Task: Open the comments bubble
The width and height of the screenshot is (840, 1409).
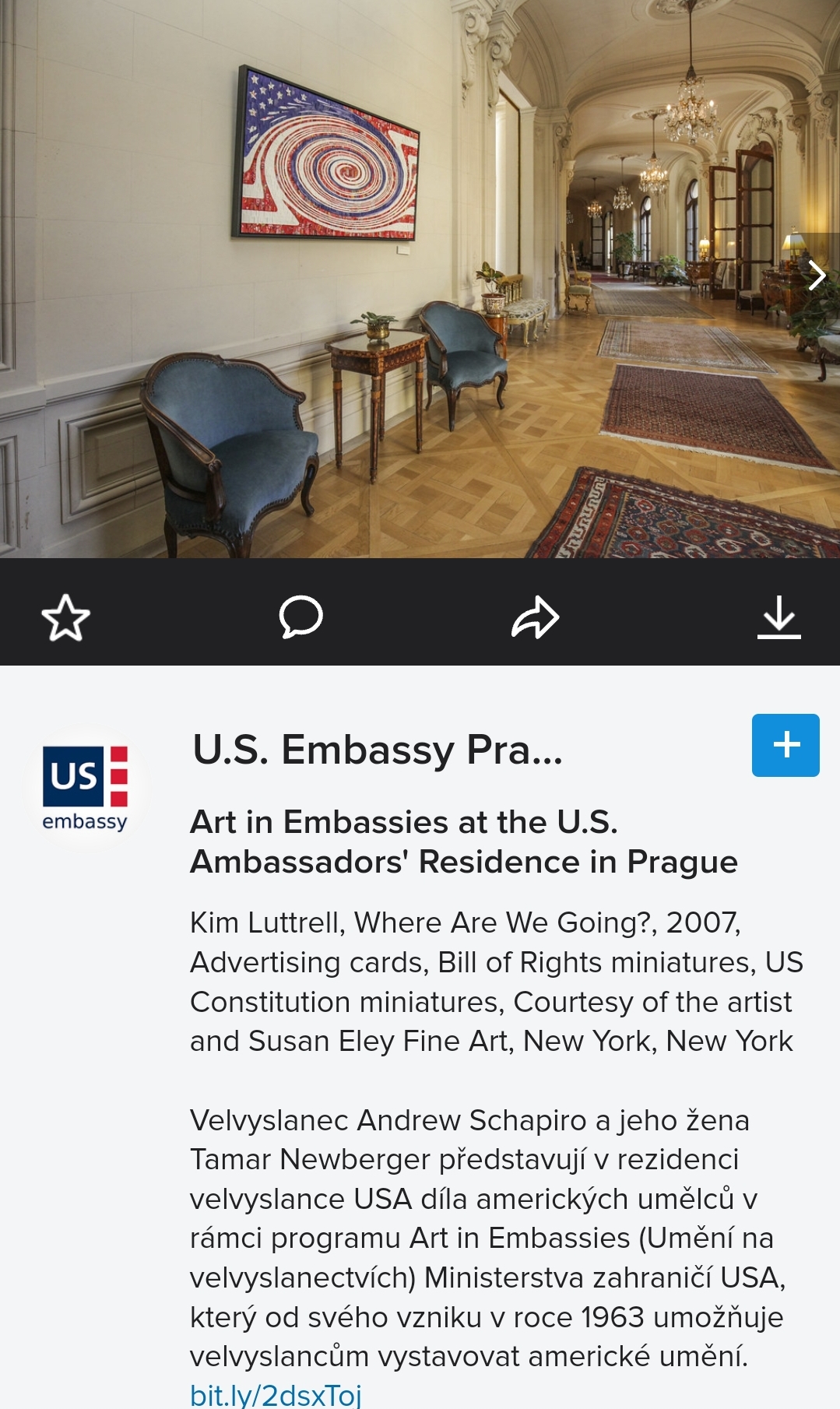Action: coord(301,617)
